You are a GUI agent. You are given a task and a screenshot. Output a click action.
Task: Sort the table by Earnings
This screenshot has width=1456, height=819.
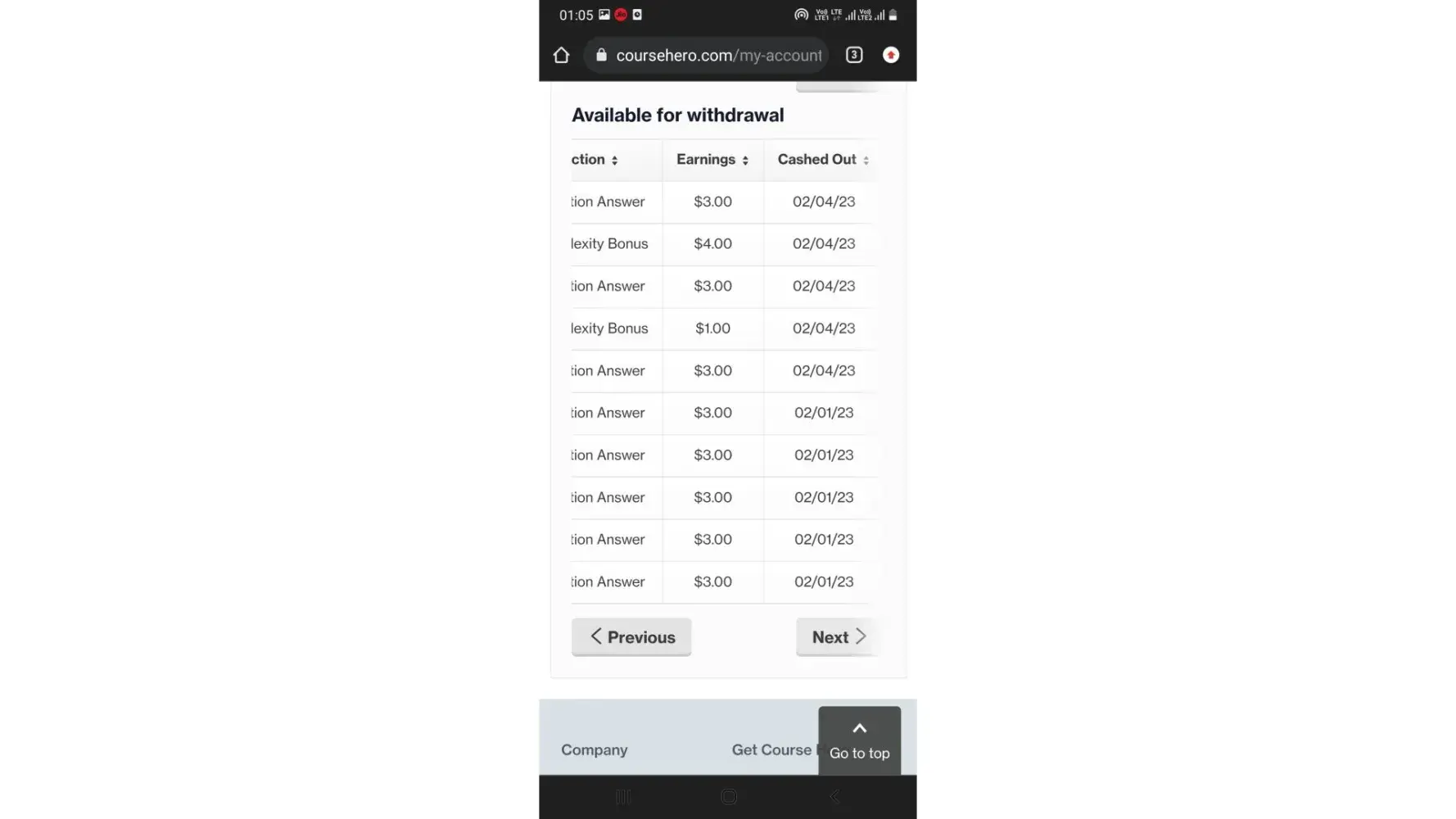click(712, 160)
